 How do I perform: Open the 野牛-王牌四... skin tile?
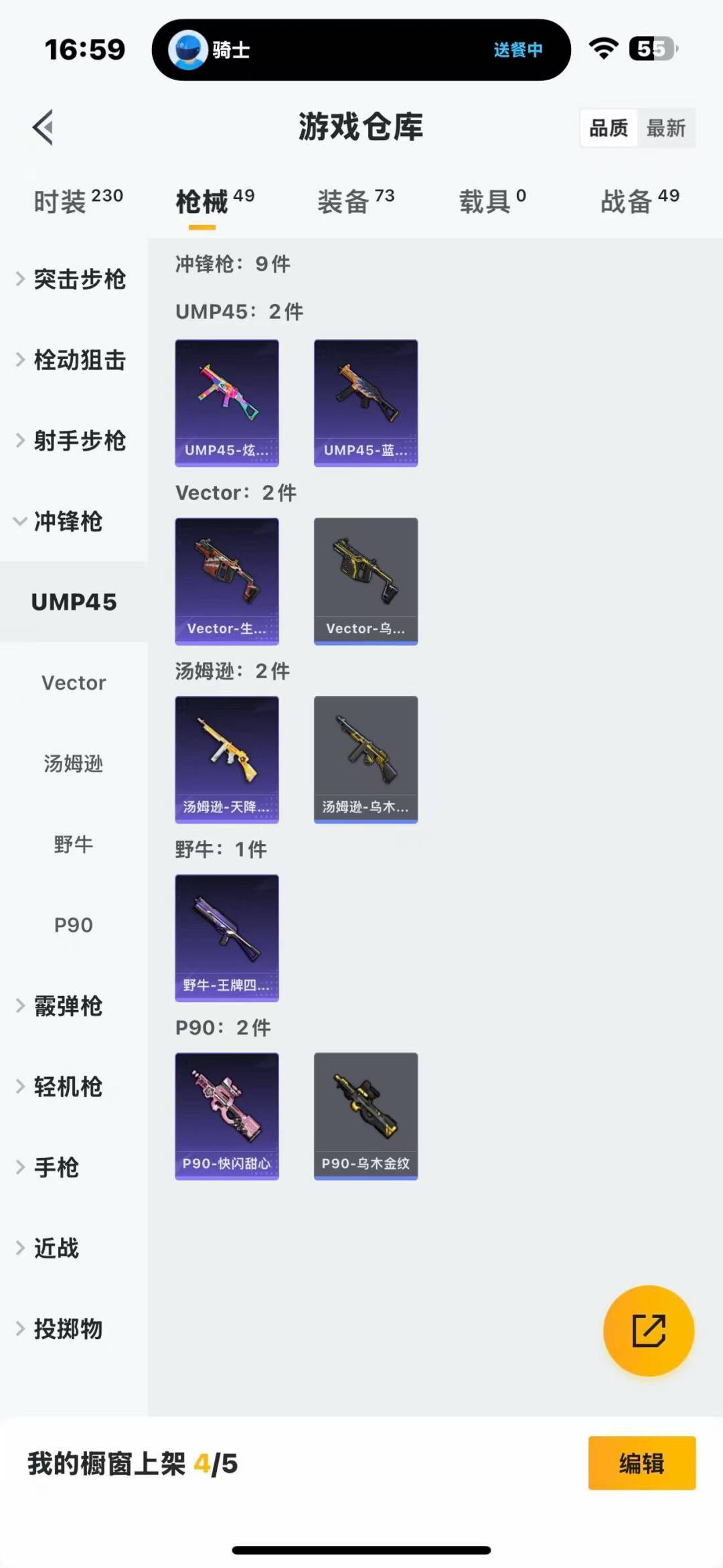click(x=227, y=938)
